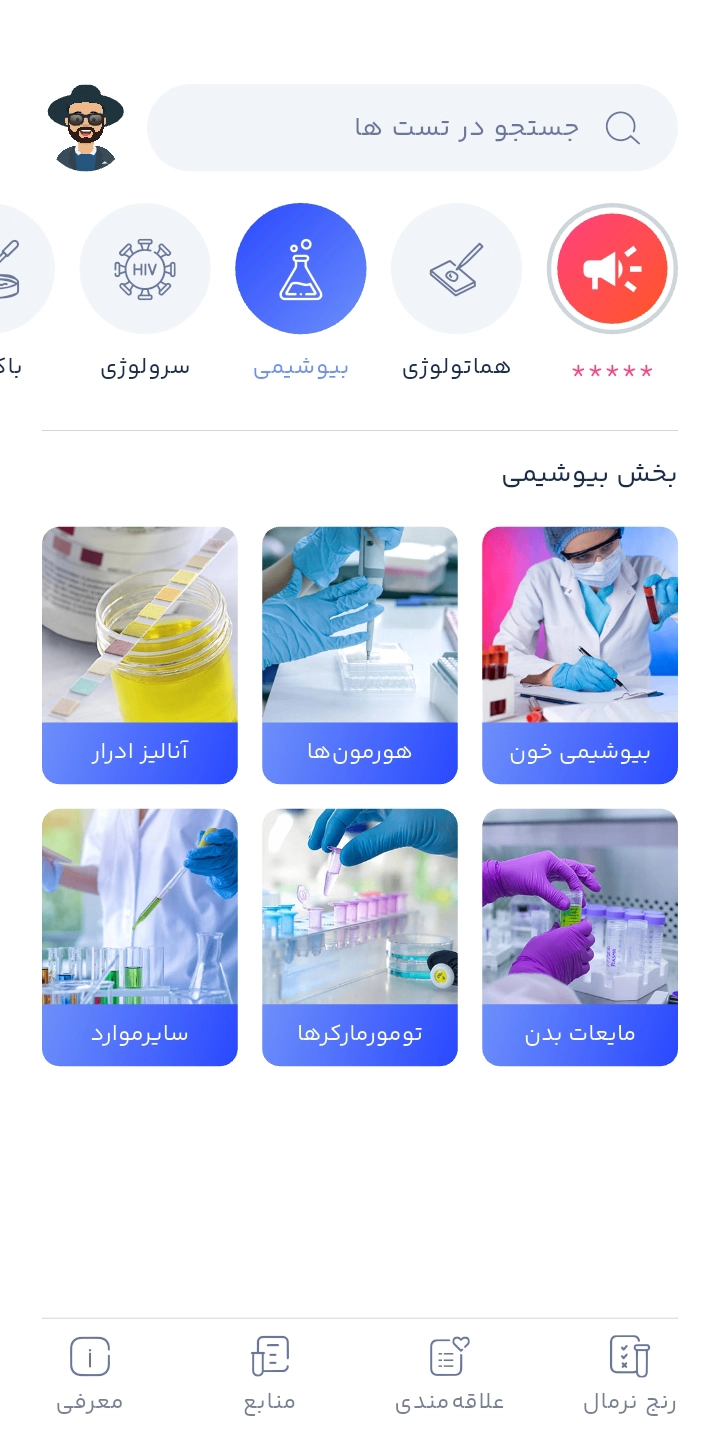
Task: Select the سرولوژی category
Action: pos(145,269)
